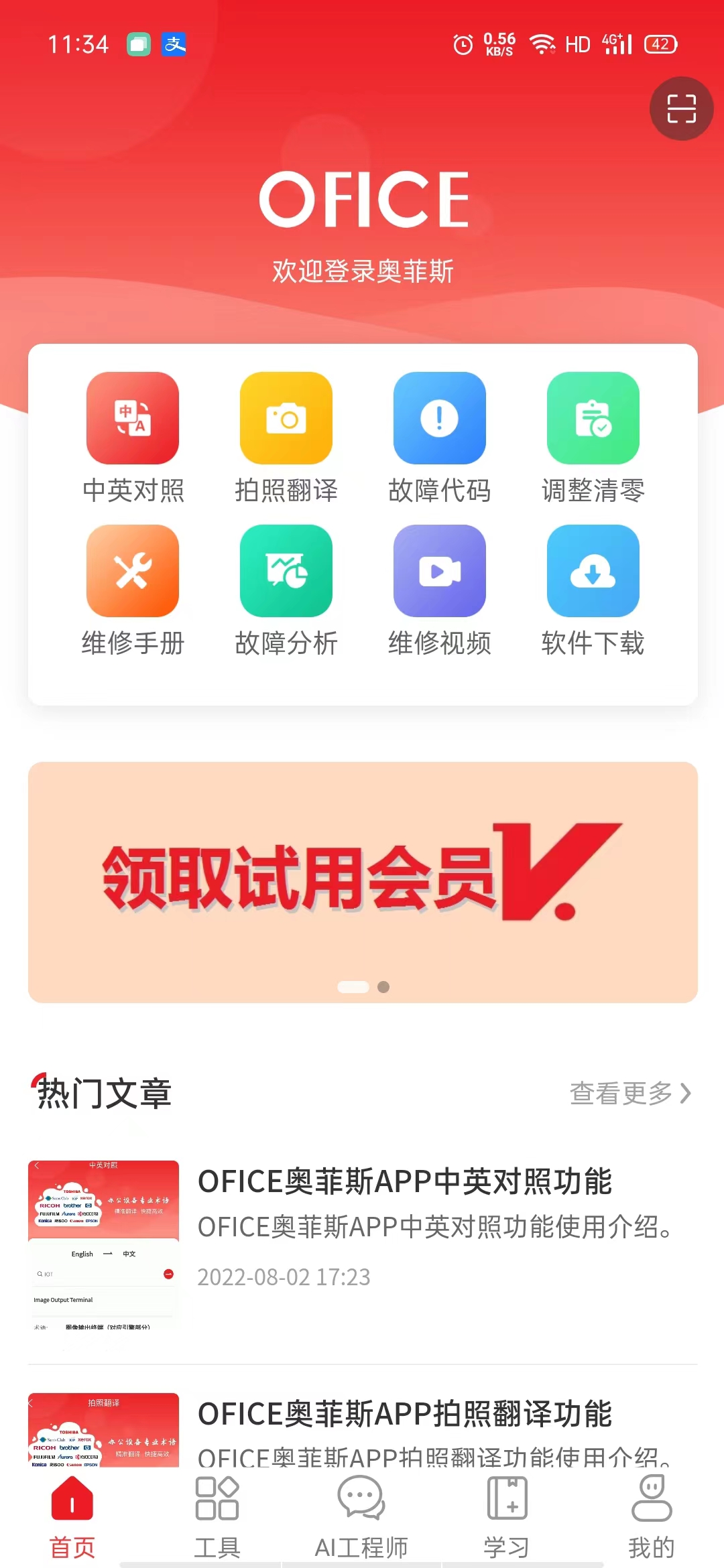Open the QR scan icon
Screen dimensions: 724x1568
tap(681, 109)
